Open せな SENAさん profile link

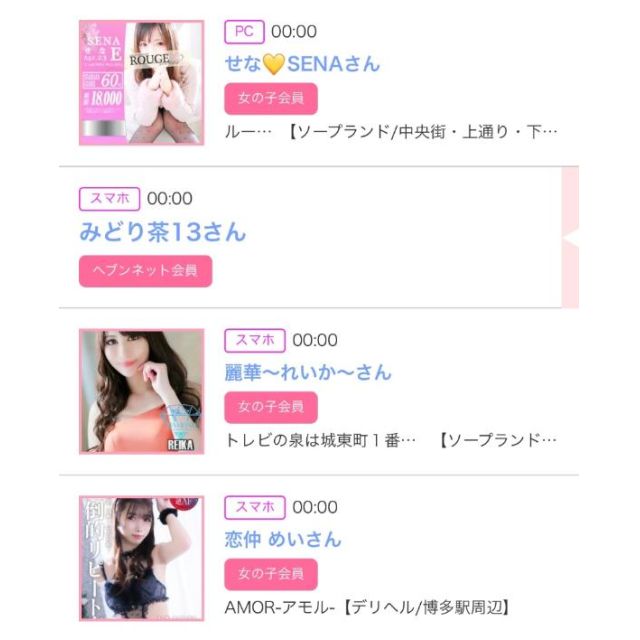coord(302,64)
